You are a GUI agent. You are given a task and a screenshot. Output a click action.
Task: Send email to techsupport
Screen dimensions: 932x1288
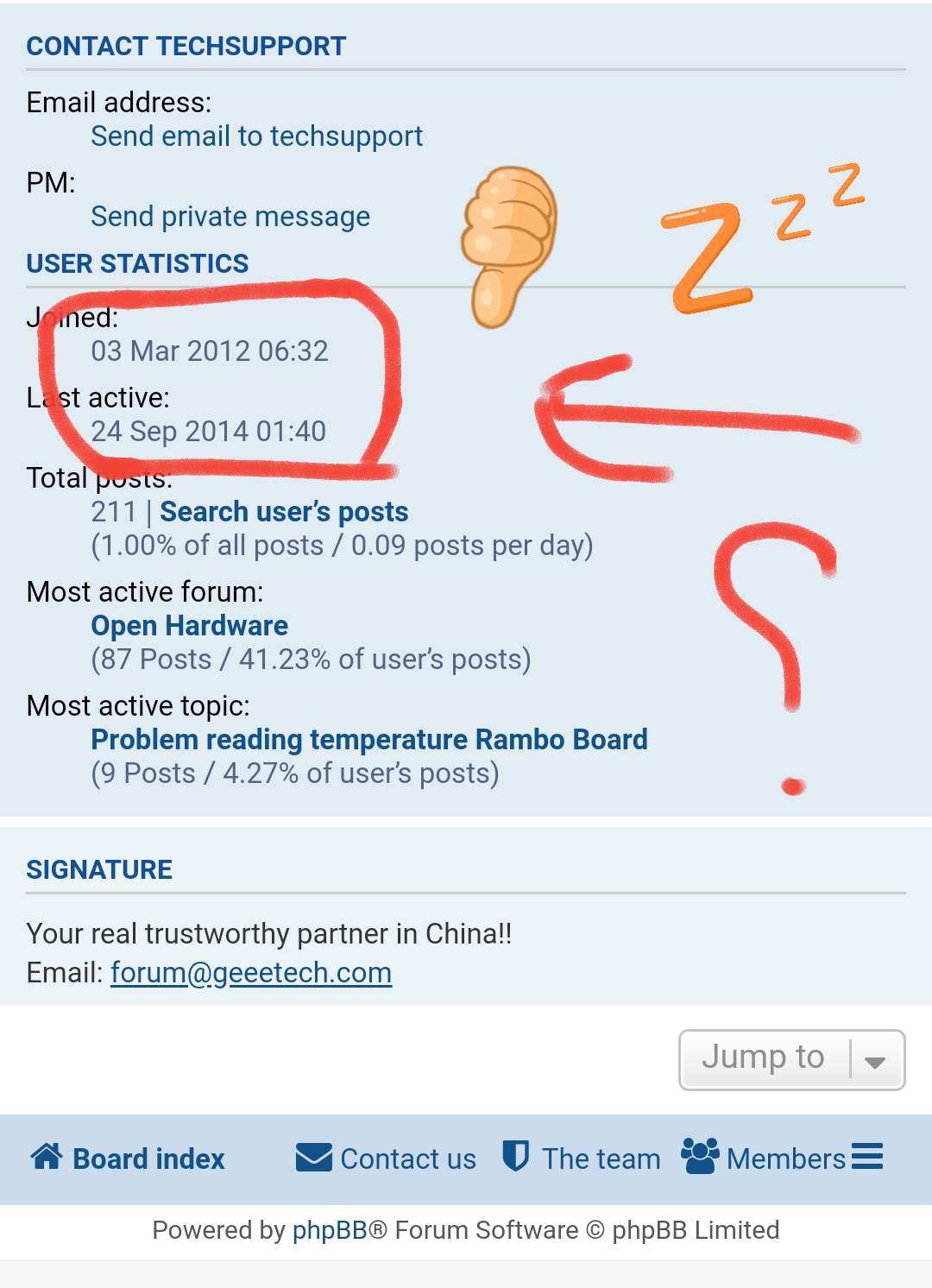point(256,136)
